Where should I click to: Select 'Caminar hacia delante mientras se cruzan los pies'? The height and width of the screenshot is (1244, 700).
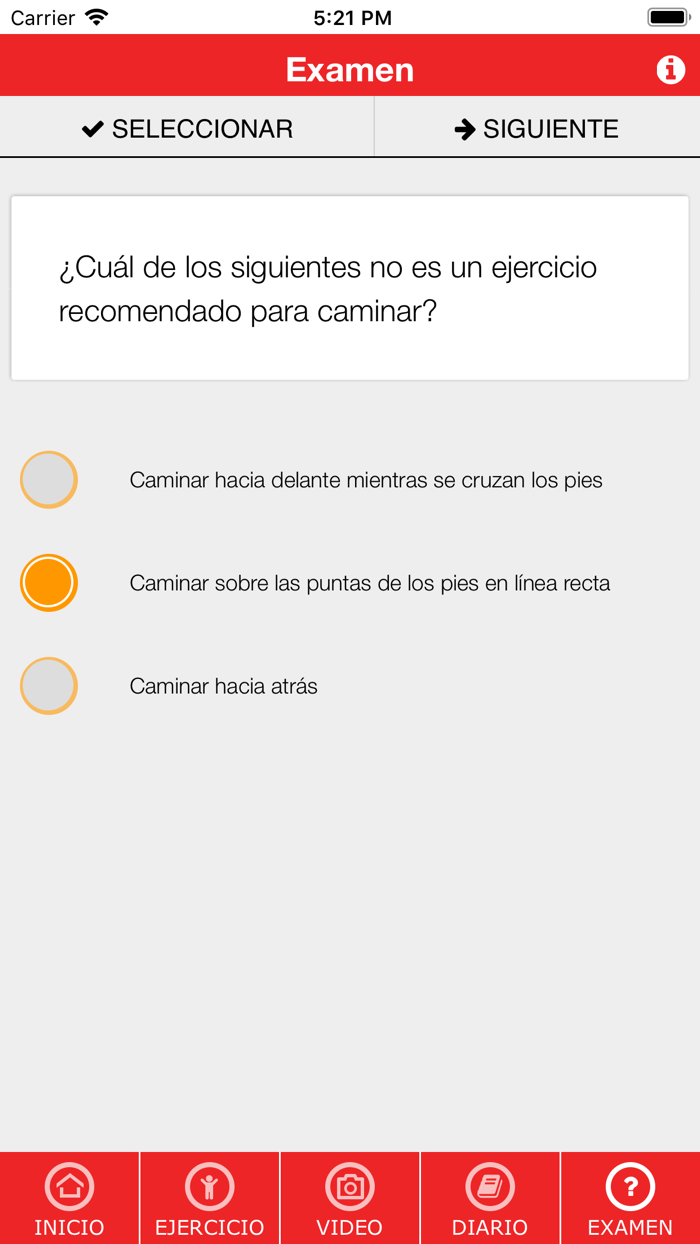click(x=49, y=480)
